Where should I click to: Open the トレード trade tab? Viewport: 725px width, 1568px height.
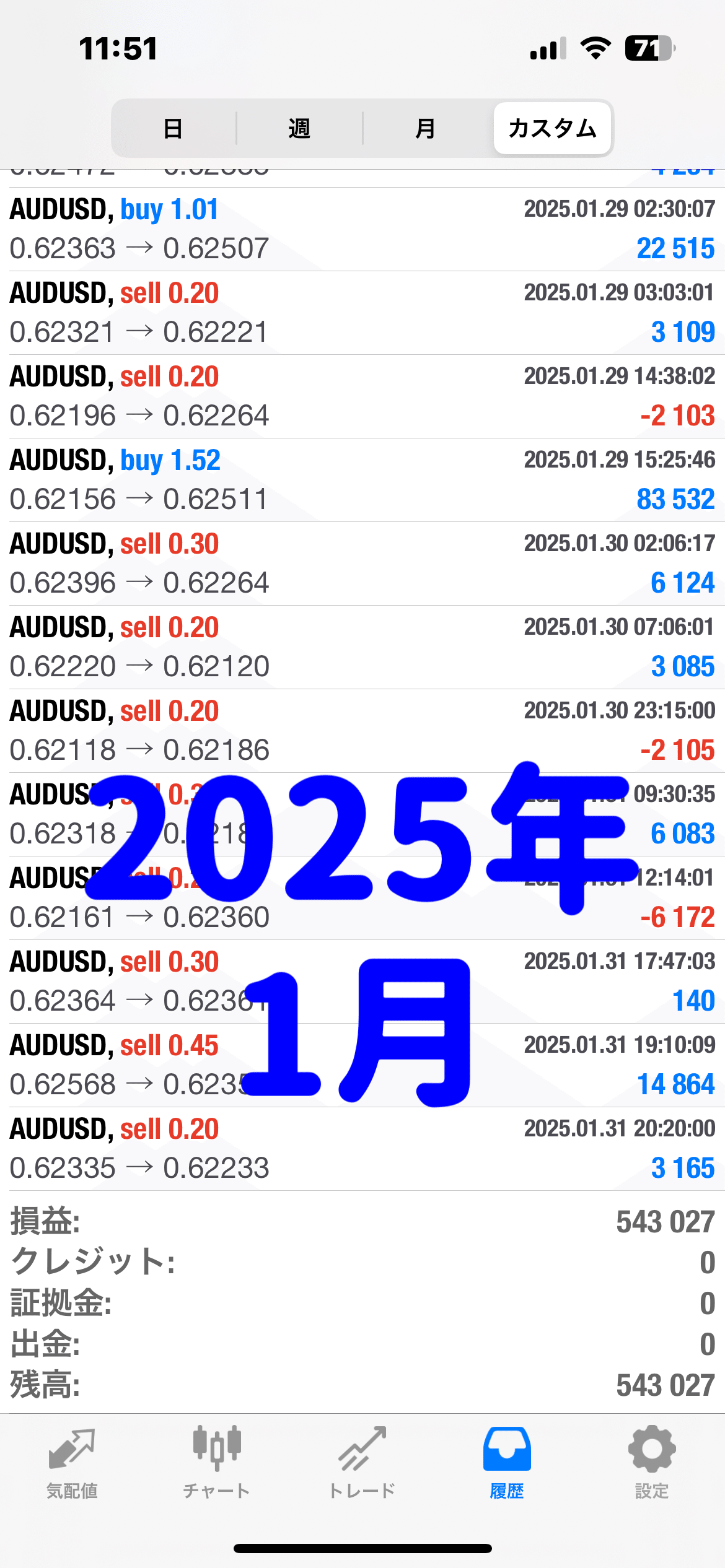pyautogui.click(x=362, y=1463)
